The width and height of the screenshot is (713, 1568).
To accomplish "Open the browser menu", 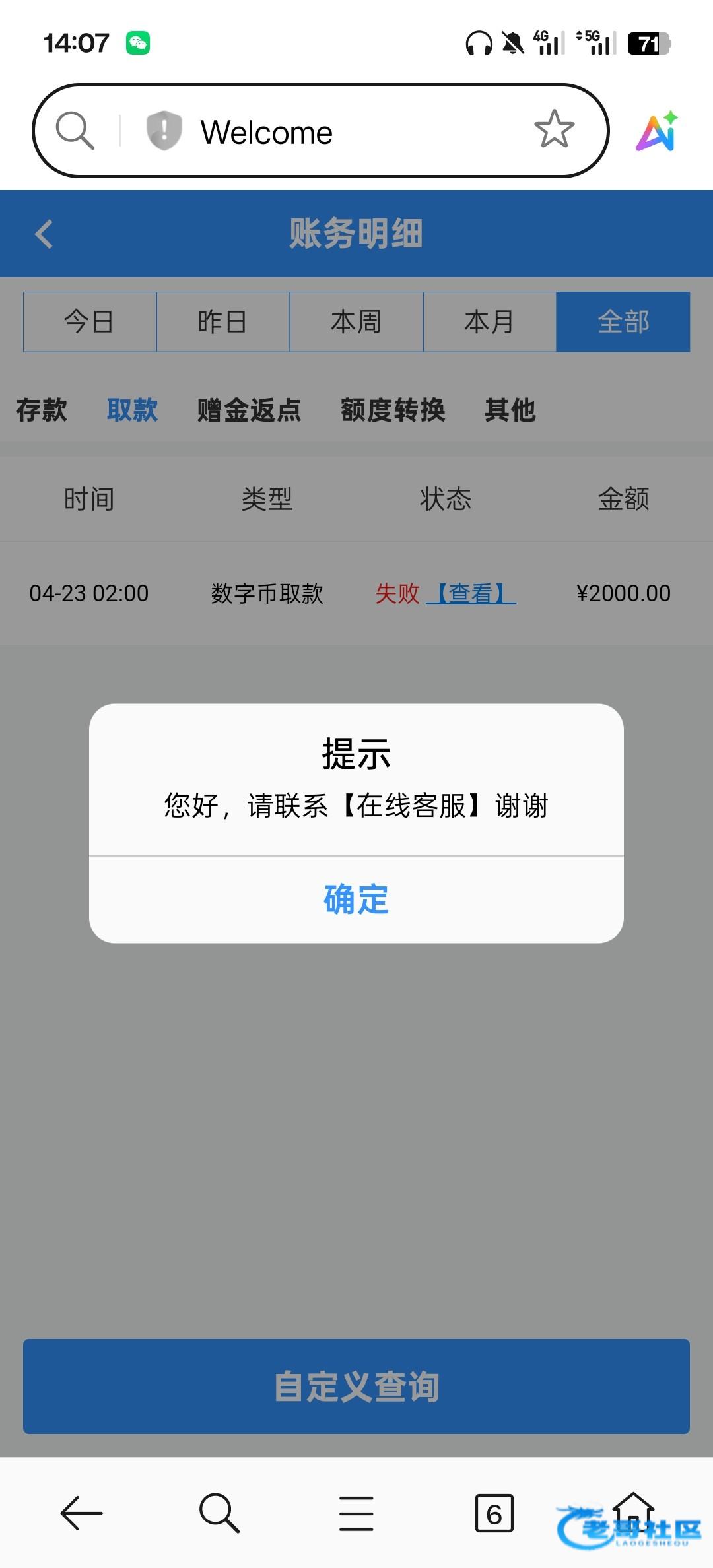I will pyautogui.click(x=356, y=1513).
